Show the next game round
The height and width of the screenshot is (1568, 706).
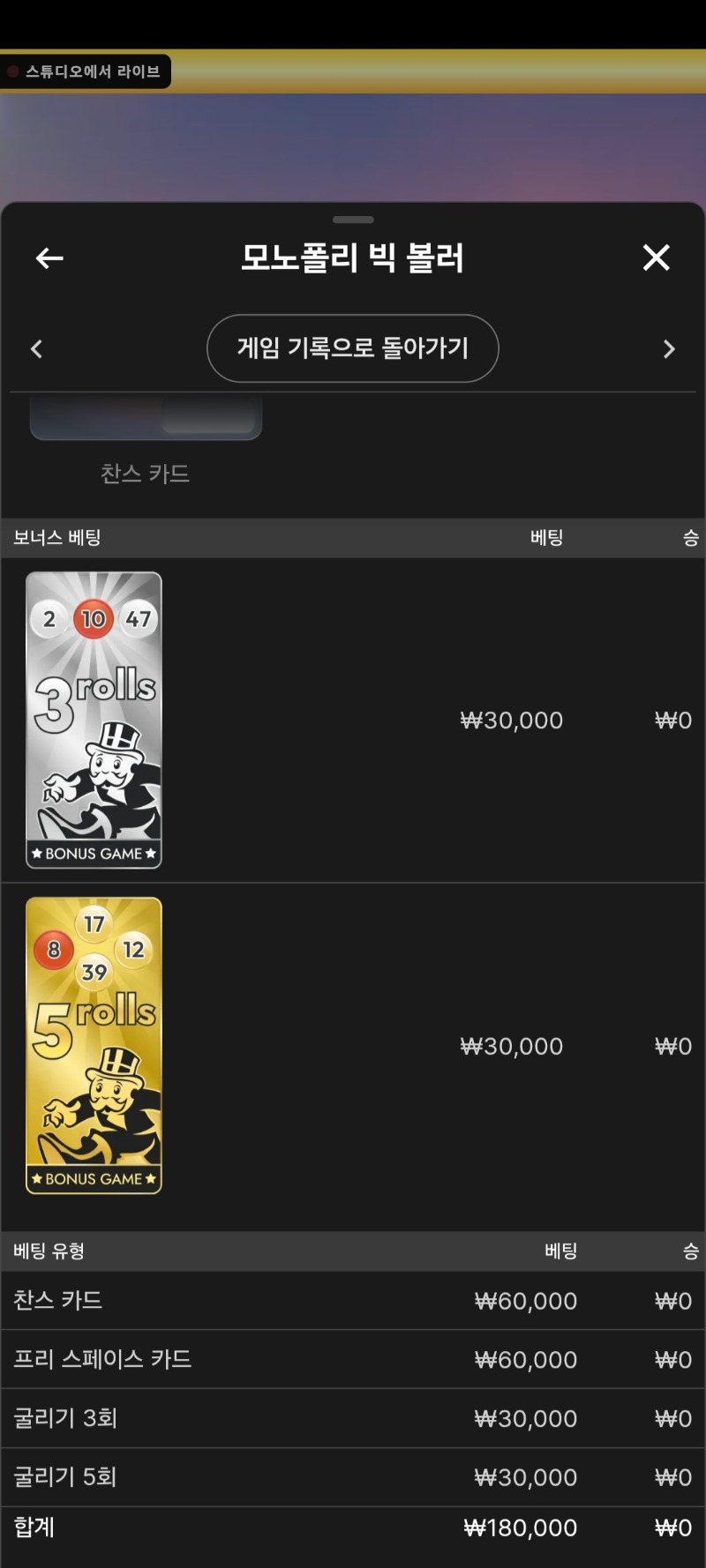tap(668, 349)
